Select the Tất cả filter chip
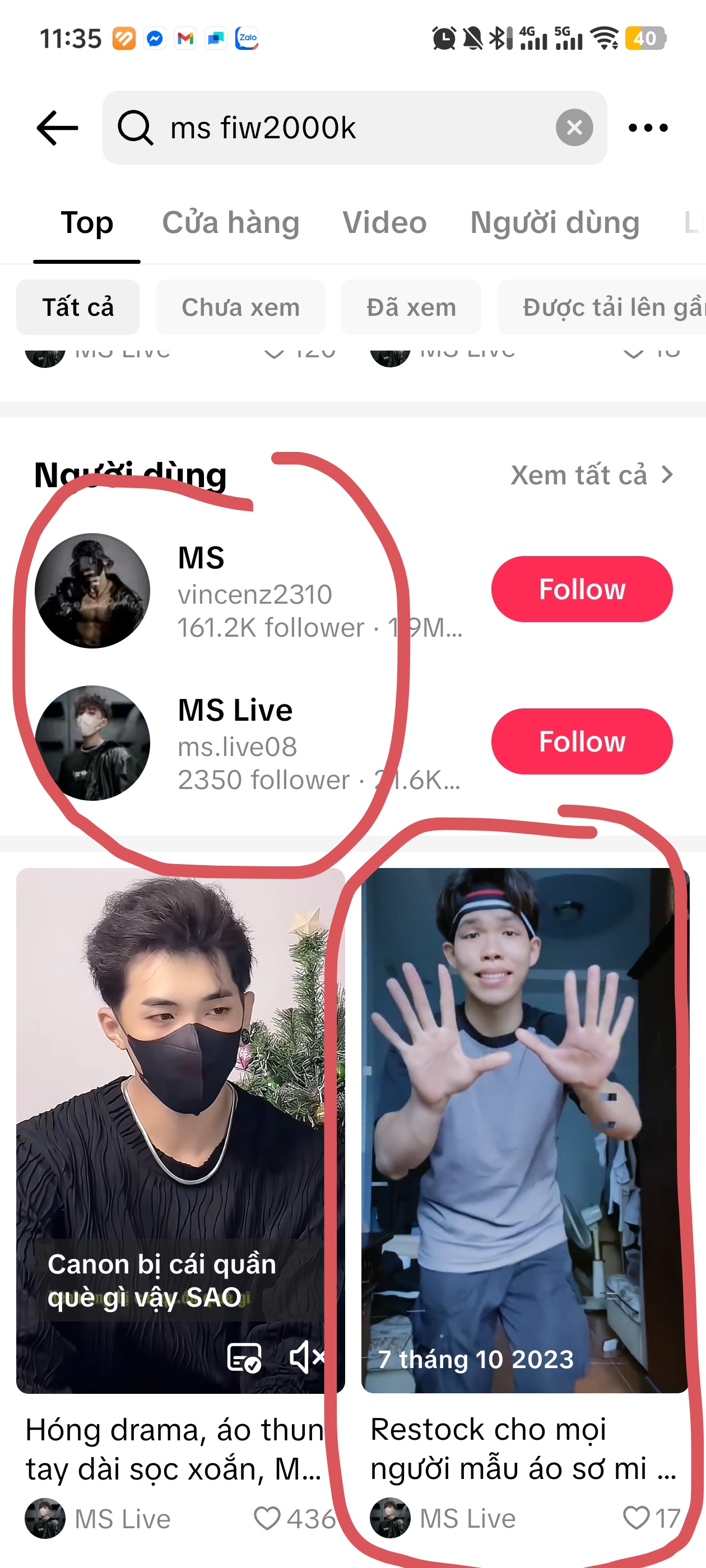 [78, 307]
